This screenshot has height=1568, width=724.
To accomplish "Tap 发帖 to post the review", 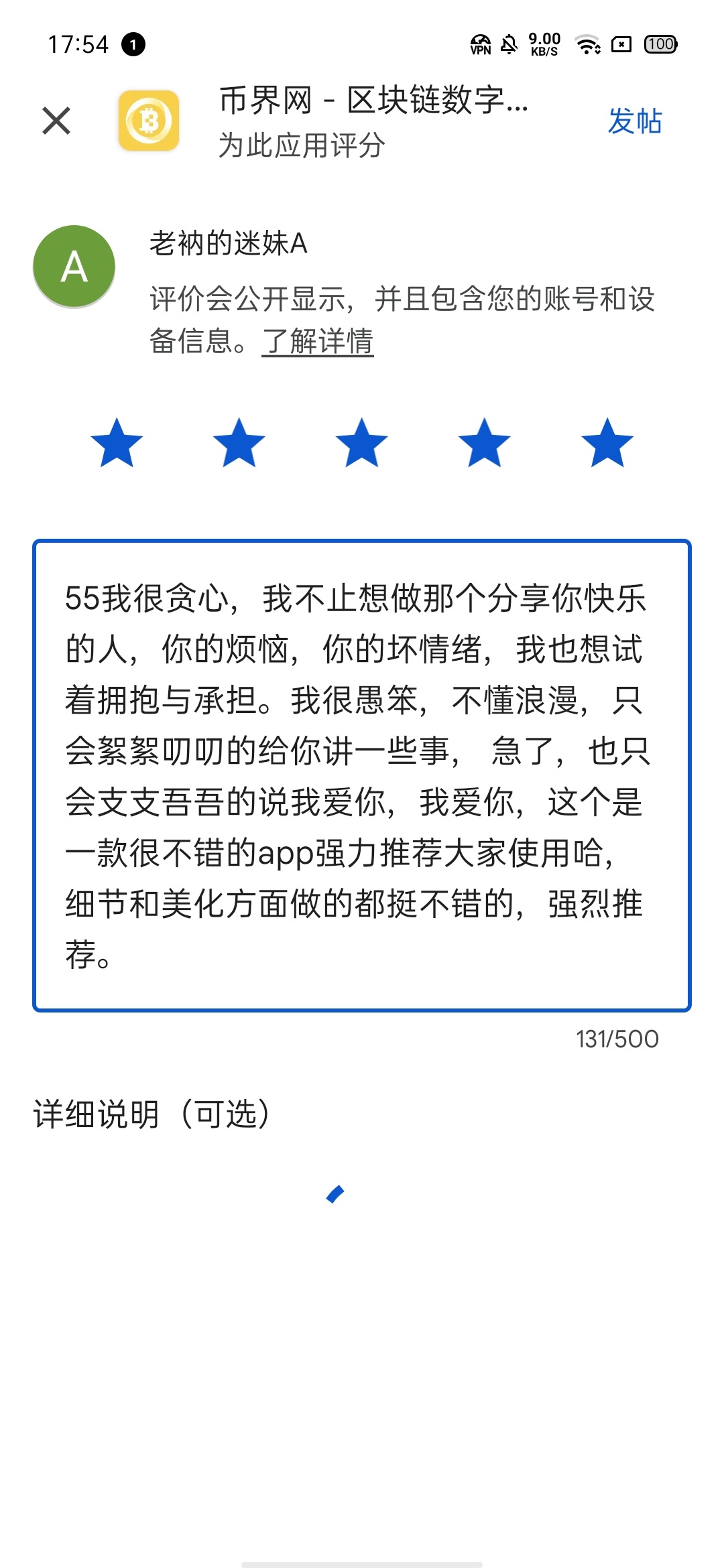I will pos(634,121).
